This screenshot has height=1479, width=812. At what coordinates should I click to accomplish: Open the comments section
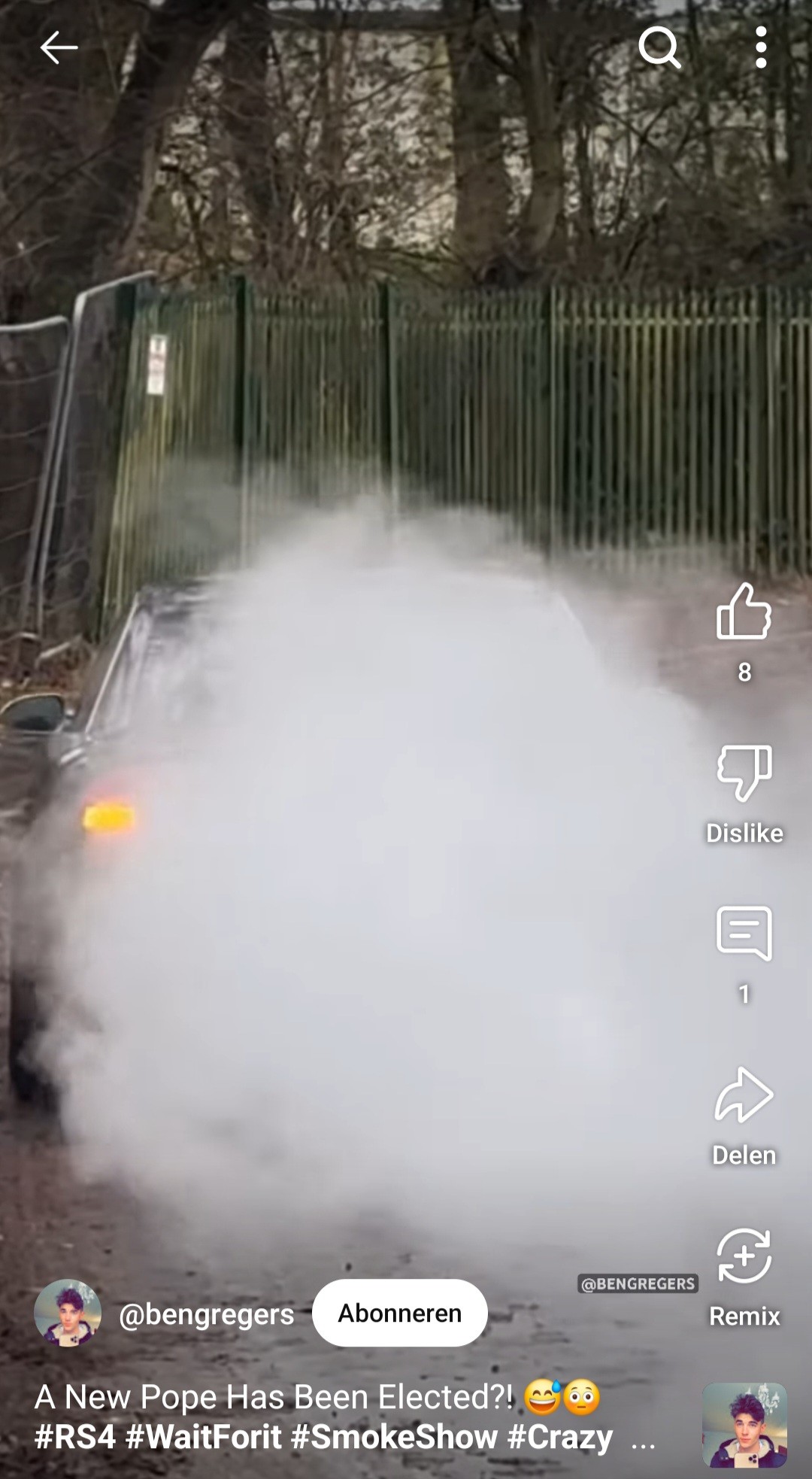pyautogui.click(x=744, y=934)
